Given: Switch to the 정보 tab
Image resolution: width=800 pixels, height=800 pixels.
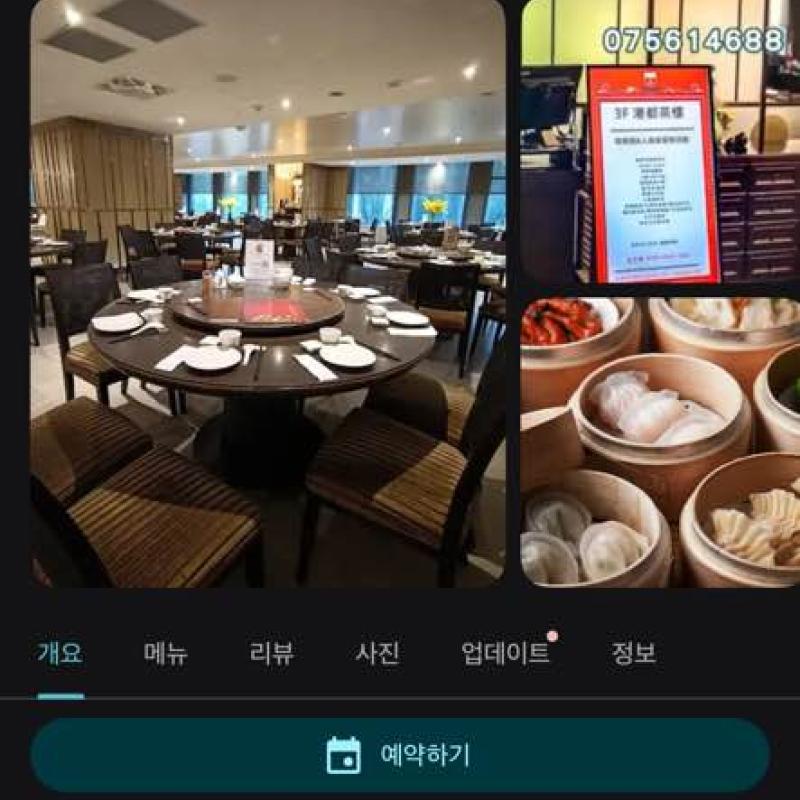Looking at the screenshot, I should click(634, 654).
